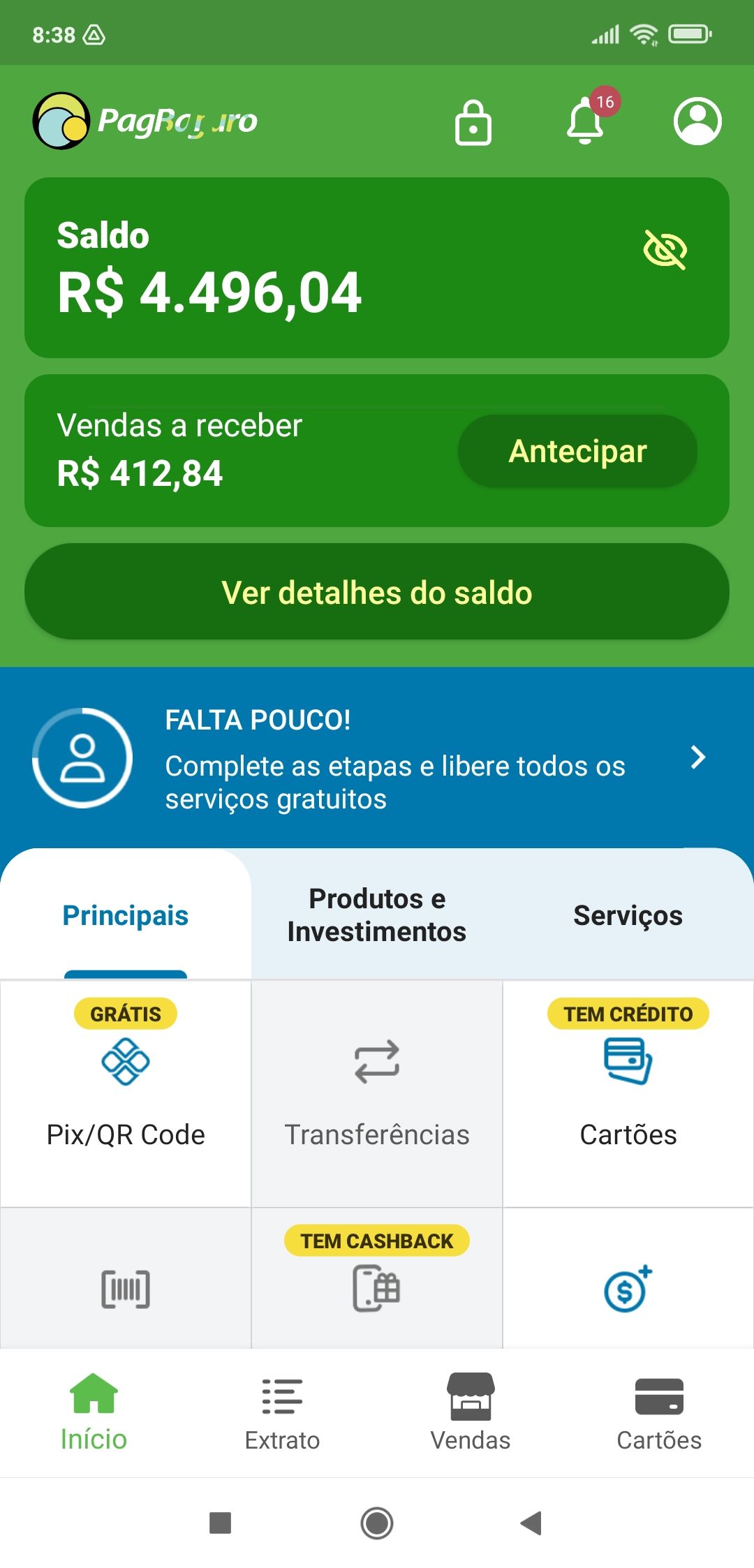
Task: Switch to Produtos e Investimentos tab
Action: pos(377,915)
